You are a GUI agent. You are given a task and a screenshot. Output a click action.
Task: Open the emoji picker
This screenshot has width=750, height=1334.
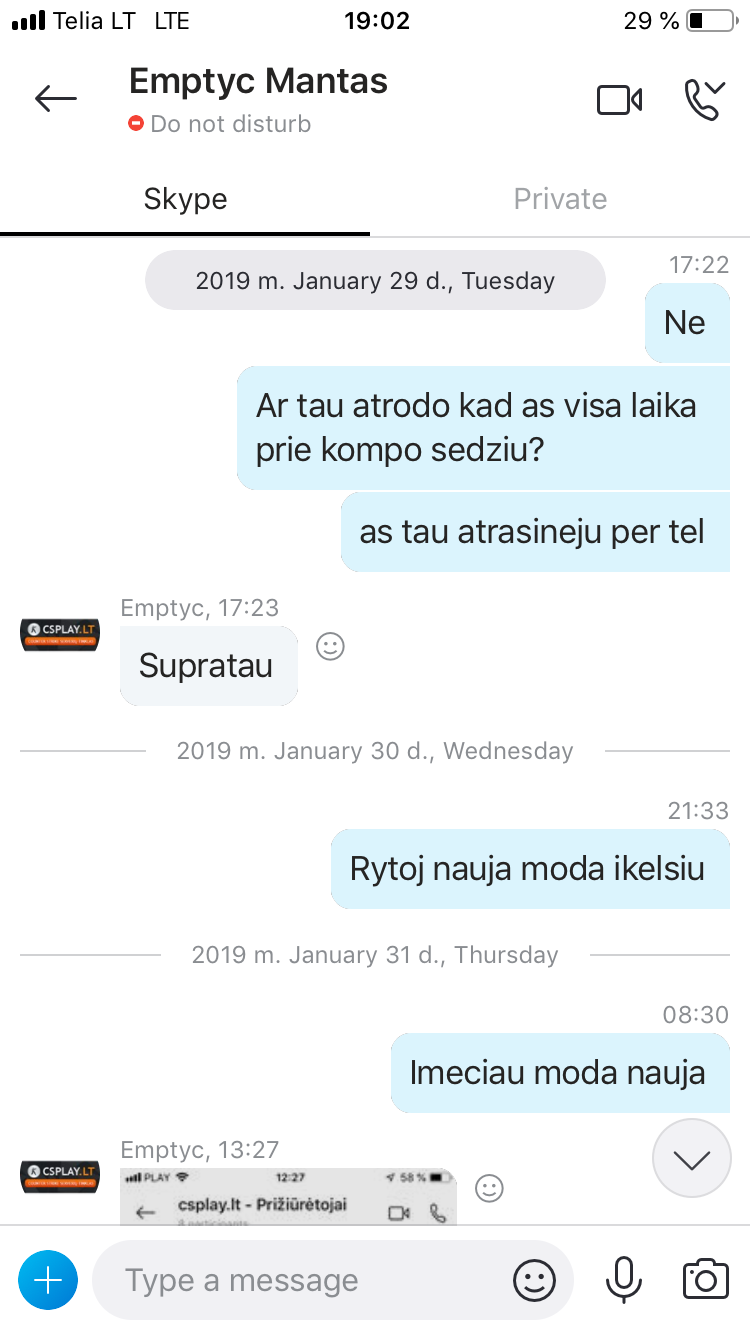tap(535, 1280)
